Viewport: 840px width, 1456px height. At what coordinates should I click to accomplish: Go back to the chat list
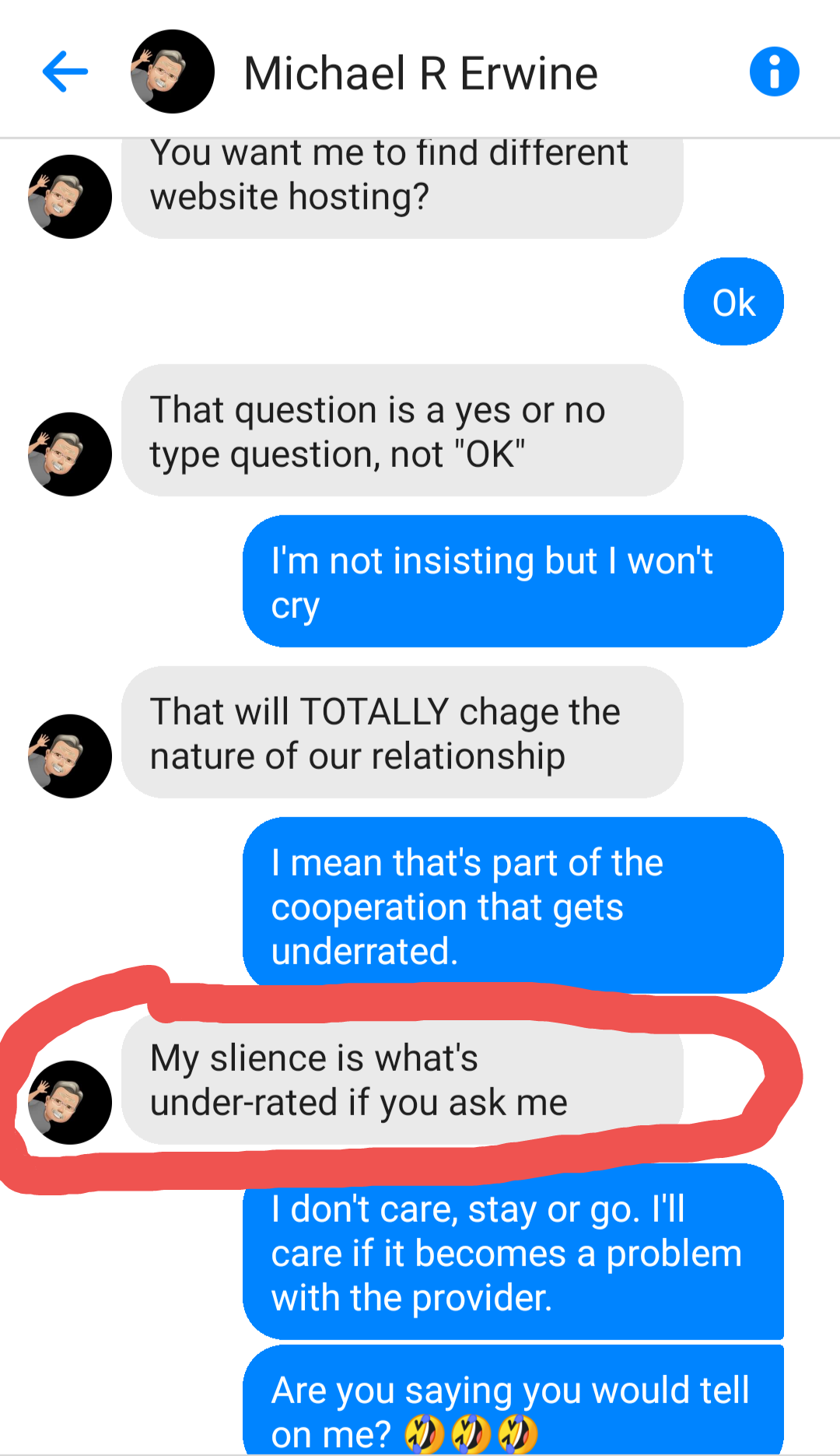click(65, 72)
